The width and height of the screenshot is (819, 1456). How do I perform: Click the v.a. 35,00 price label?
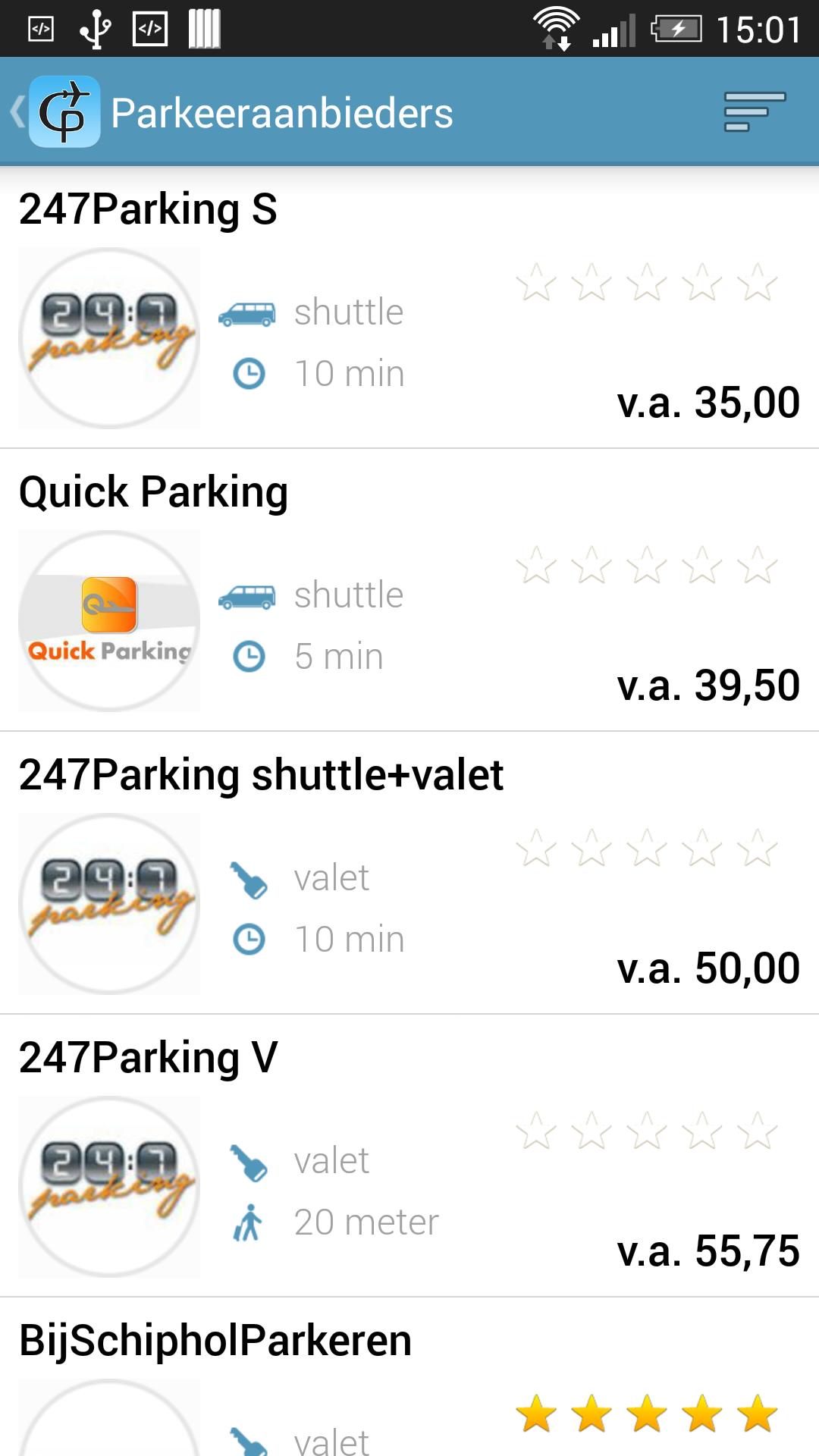pos(708,404)
